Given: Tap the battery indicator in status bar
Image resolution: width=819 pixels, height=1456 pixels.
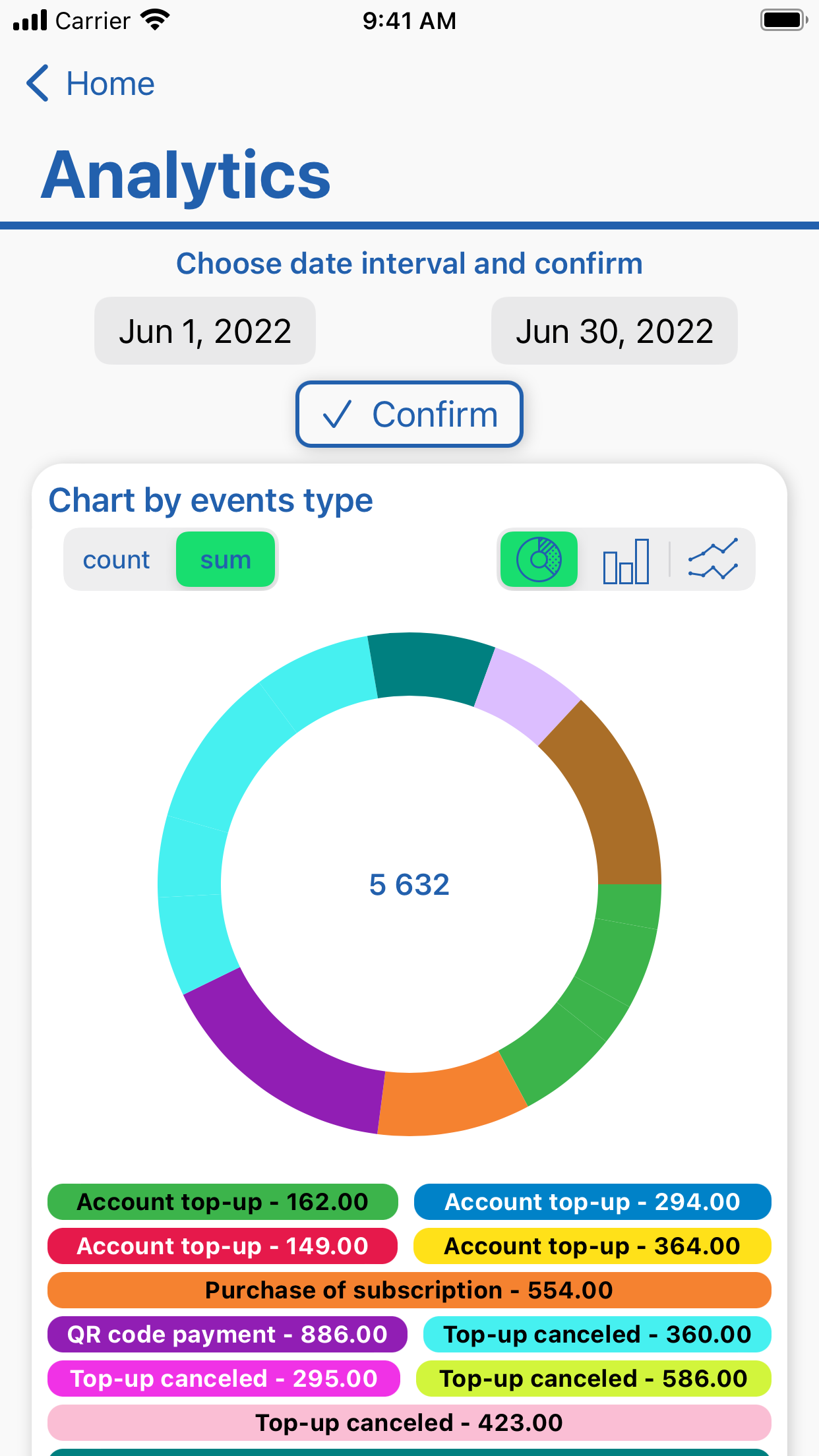Looking at the screenshot, I should tap(783, 20).
